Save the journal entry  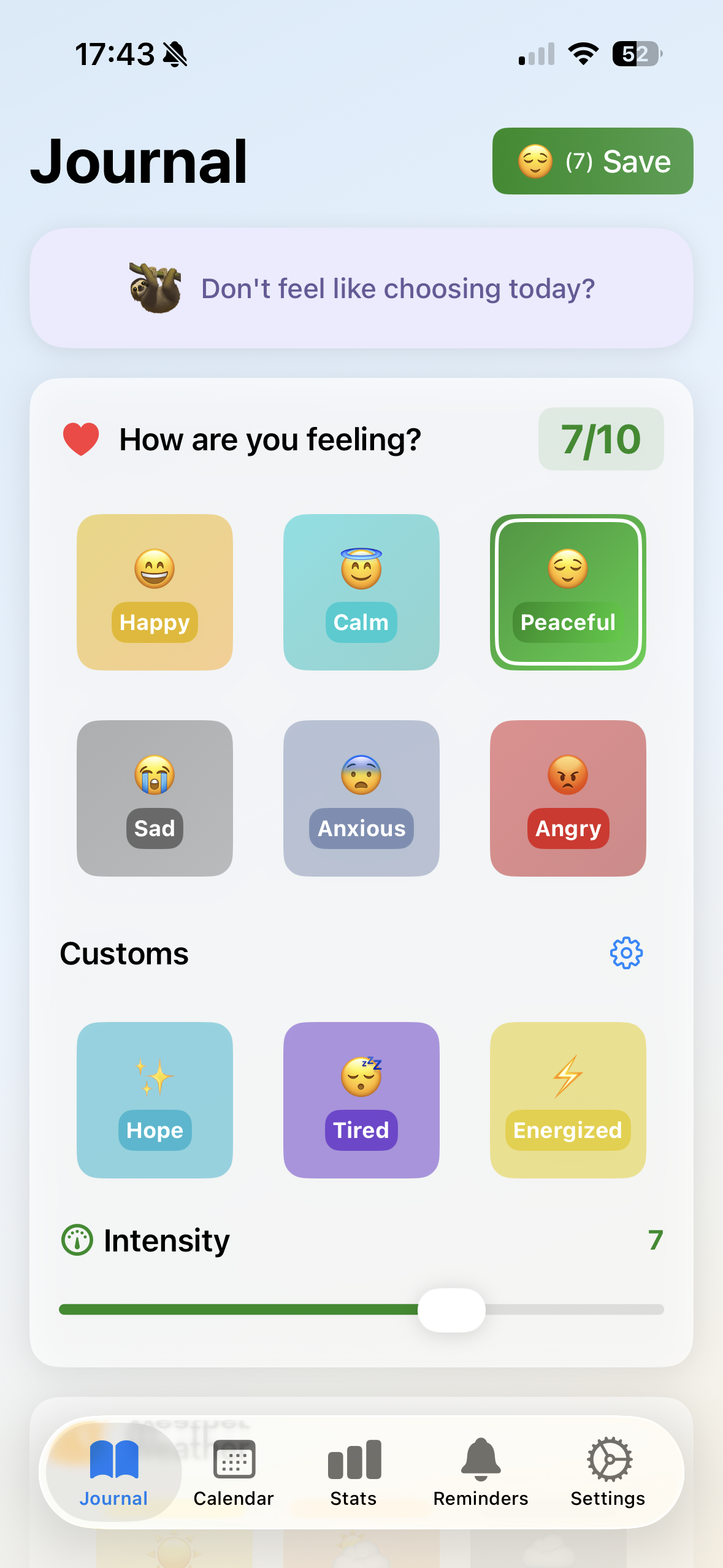[x=592, y=161]
